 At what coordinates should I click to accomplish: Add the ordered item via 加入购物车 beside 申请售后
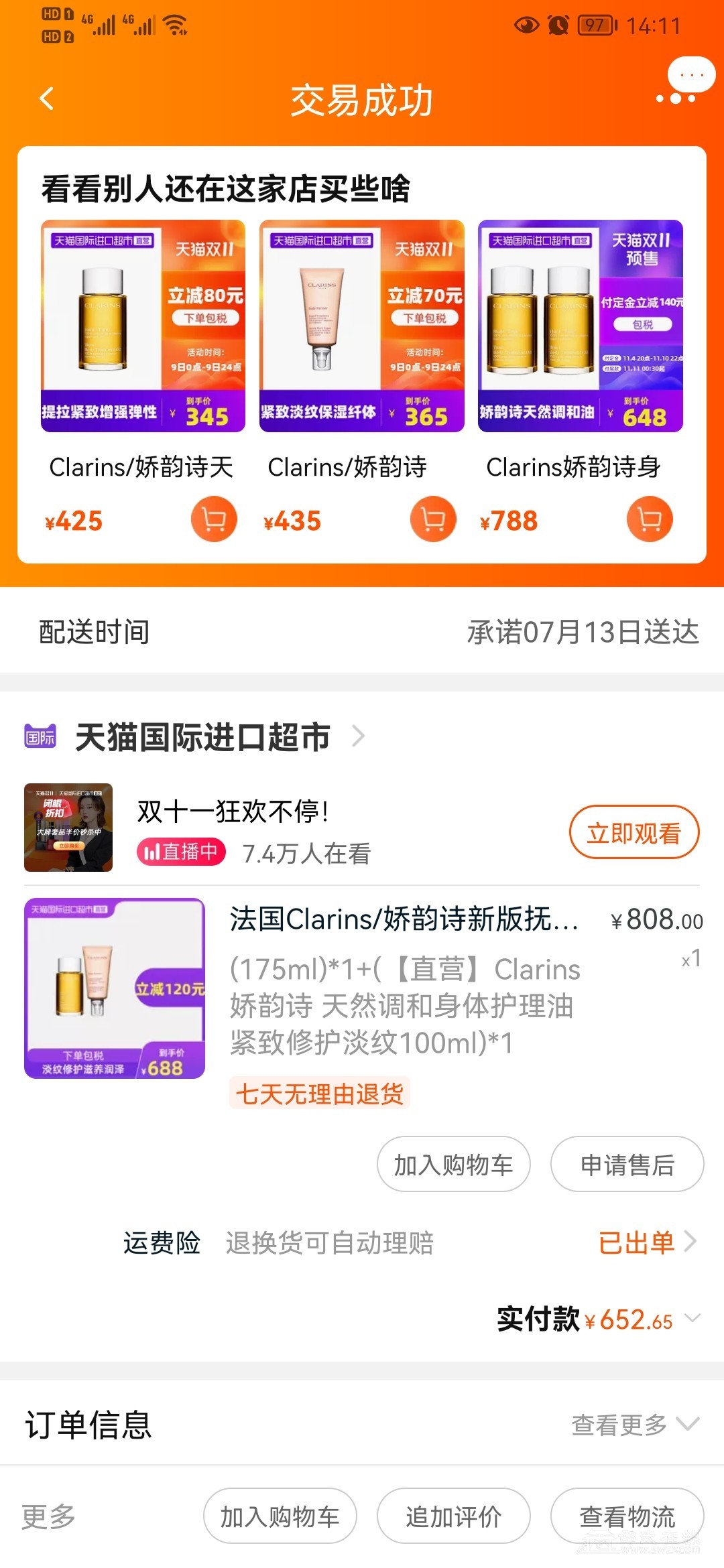[x=453, y=1165]
